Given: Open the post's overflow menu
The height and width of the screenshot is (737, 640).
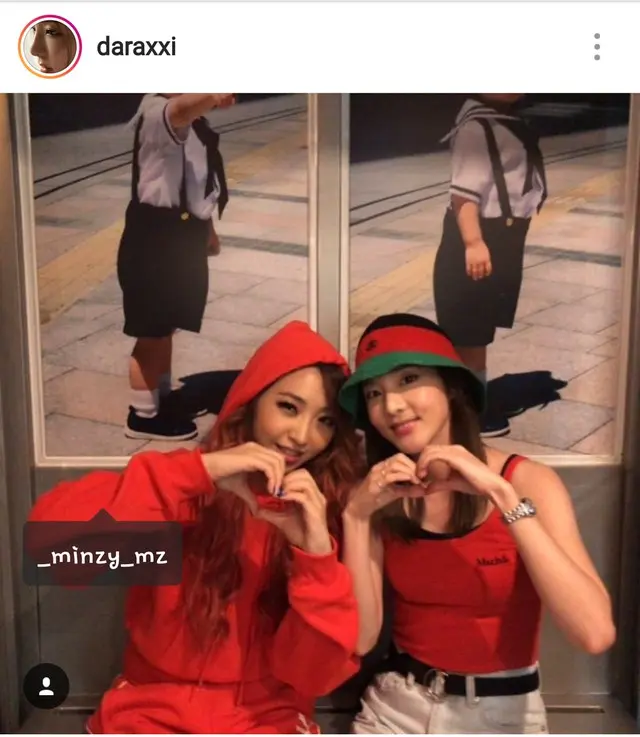Looking at the screenshot, I should 597,46.
